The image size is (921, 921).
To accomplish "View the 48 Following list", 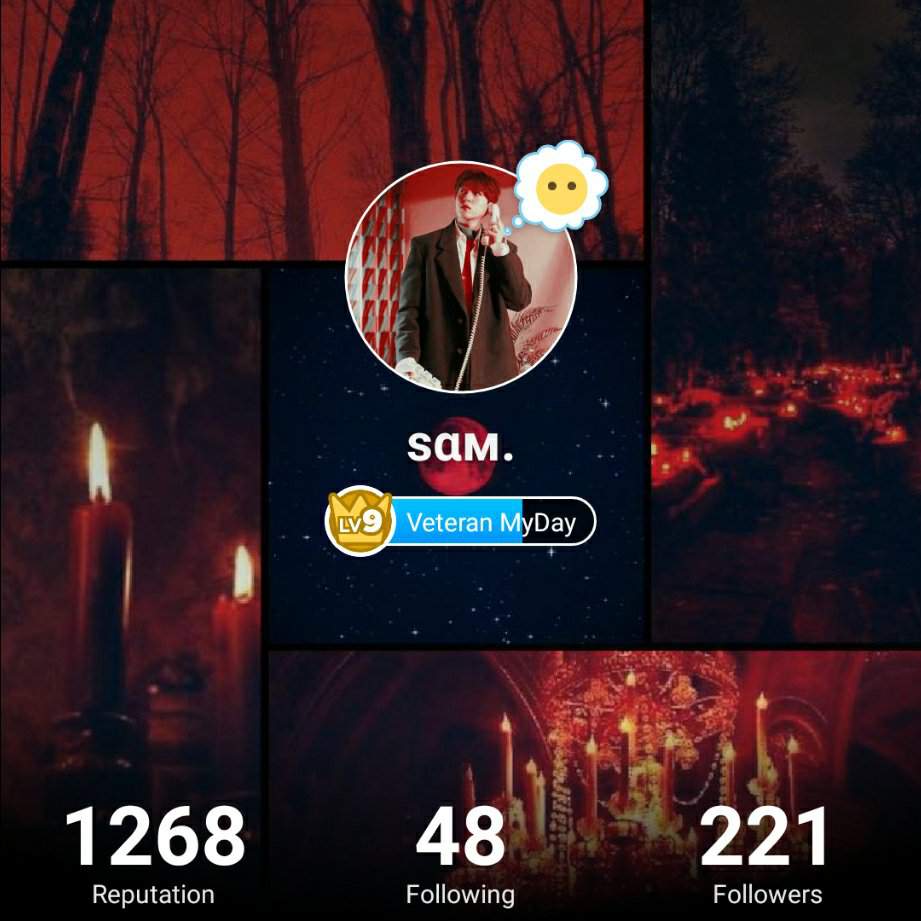I will (460, 855).
